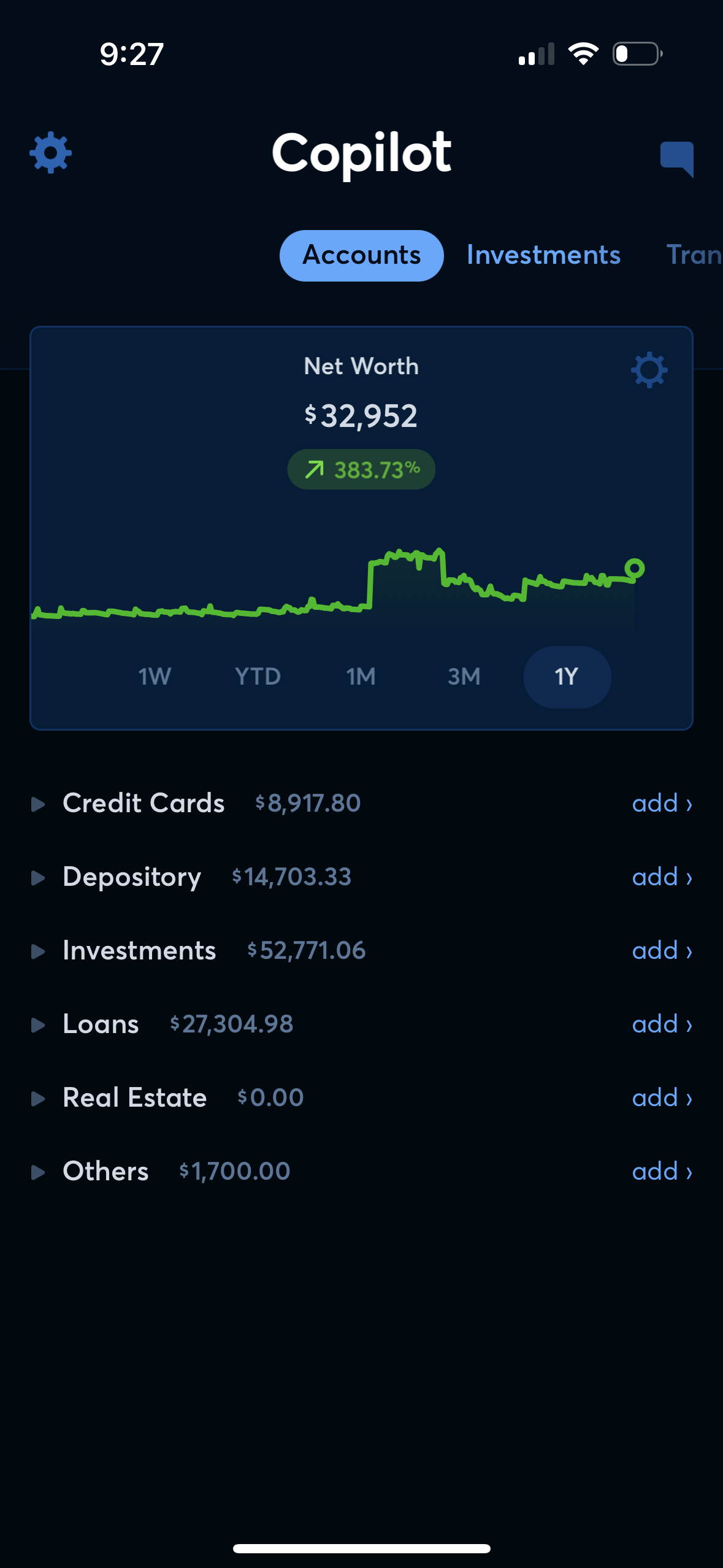Click the Others disclosure triangle
Image resolution: width=723 pixels, height=1568 pixels.
39,1172
